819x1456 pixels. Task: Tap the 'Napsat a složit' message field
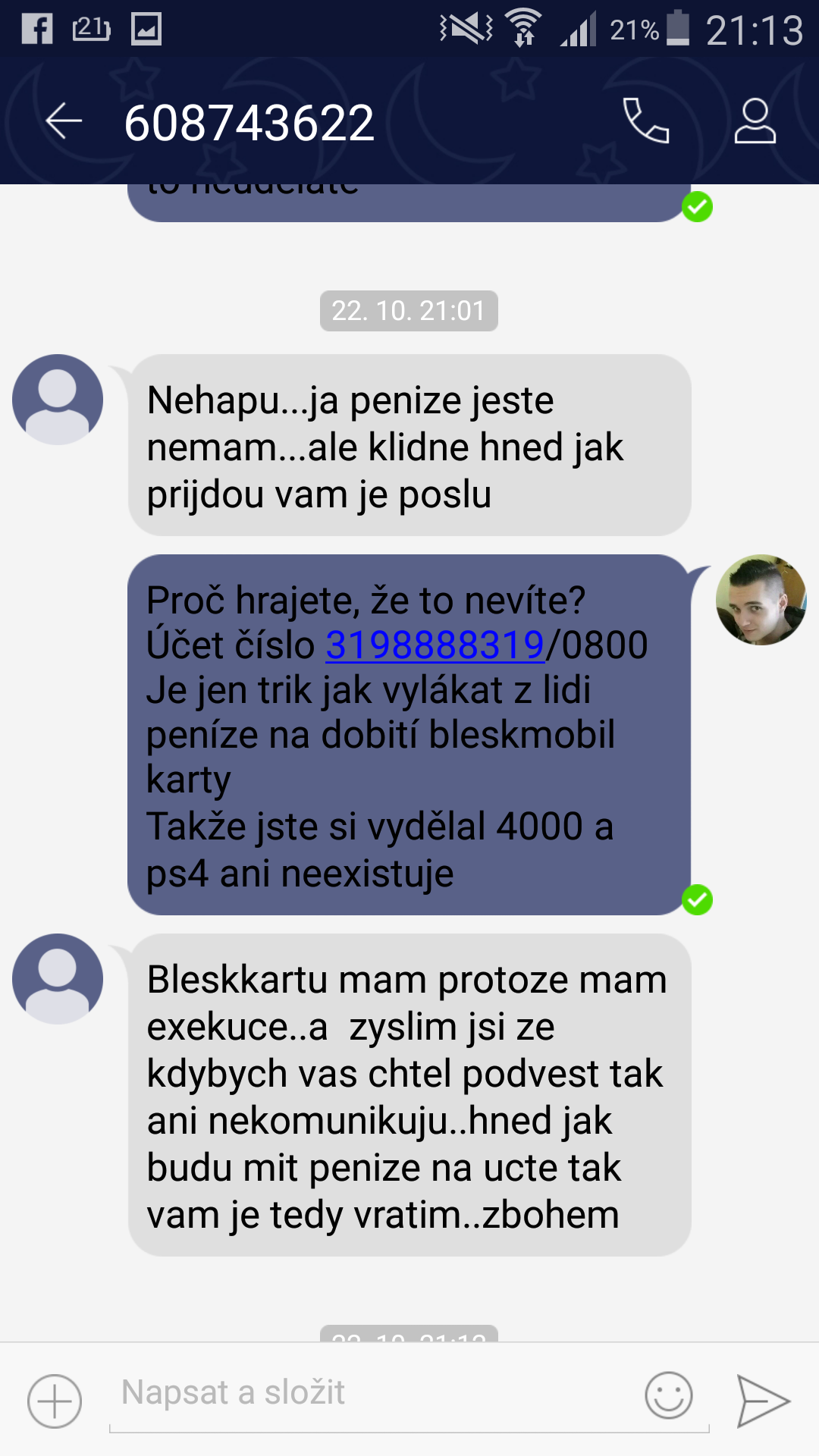click(372, 1394)
